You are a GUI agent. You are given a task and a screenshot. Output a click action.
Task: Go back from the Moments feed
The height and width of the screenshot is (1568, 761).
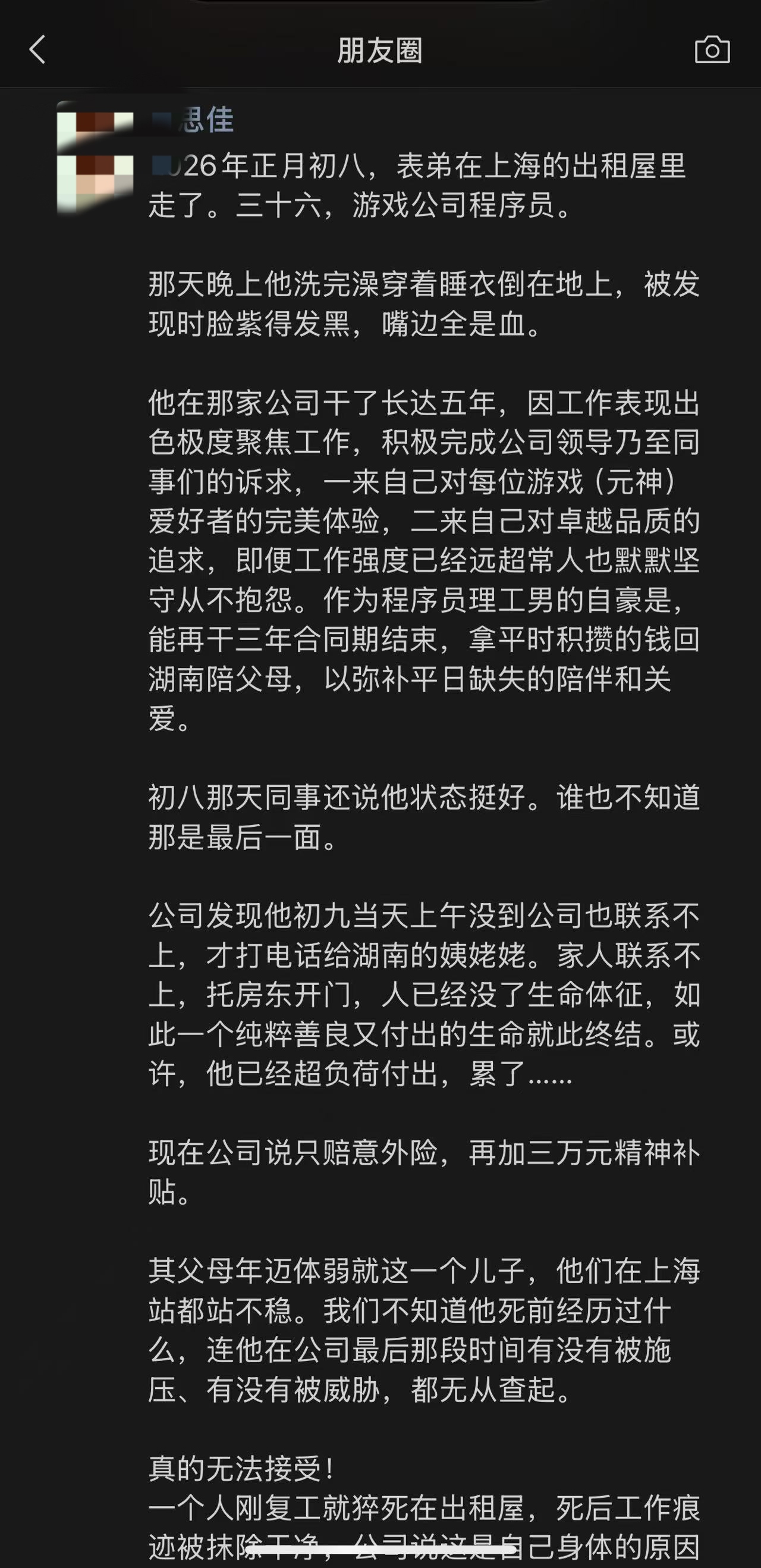point(37,49)
